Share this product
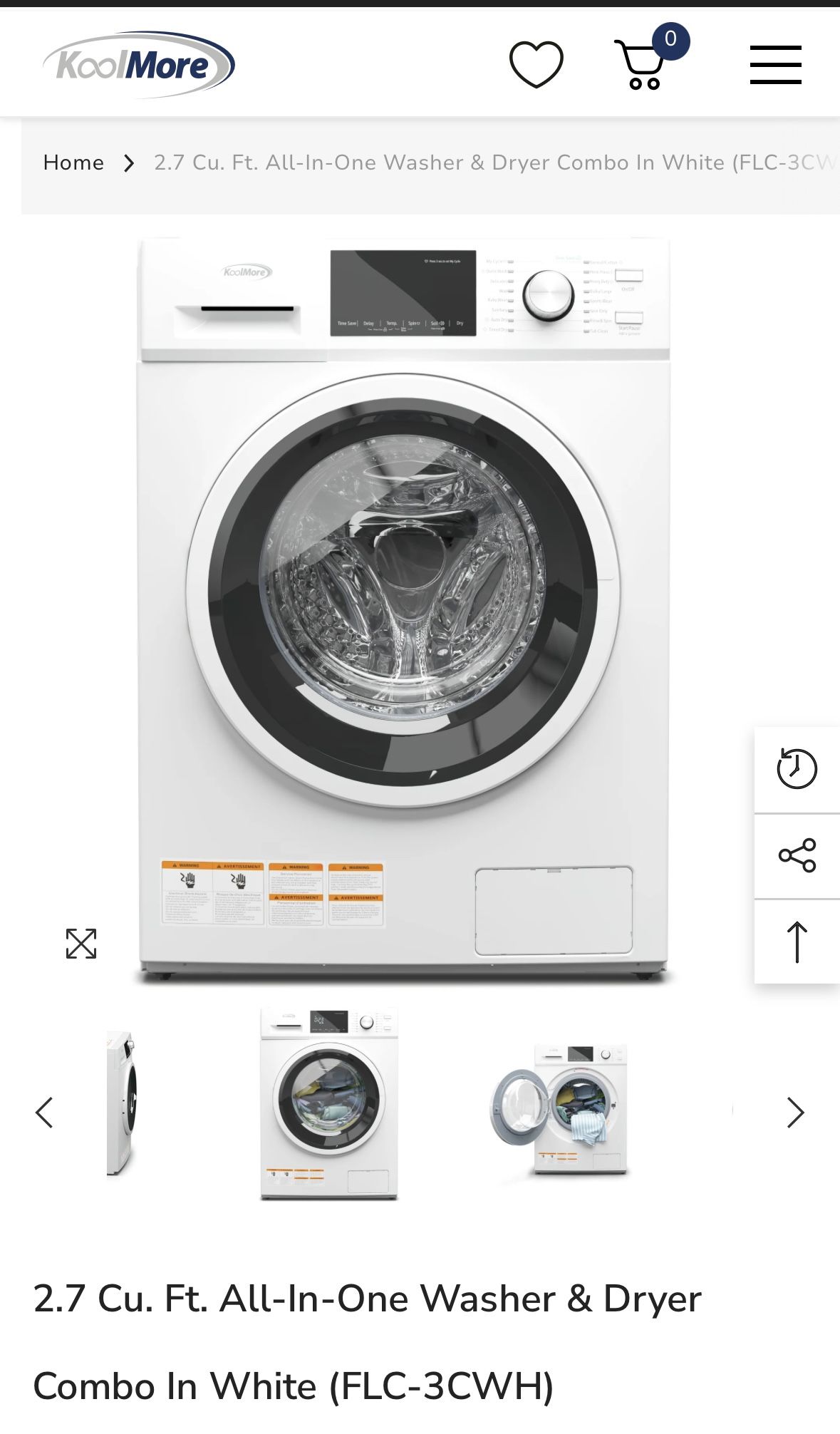Image resolution: width=840 pixels, height=1434 pixels. (x=797, y=855)
